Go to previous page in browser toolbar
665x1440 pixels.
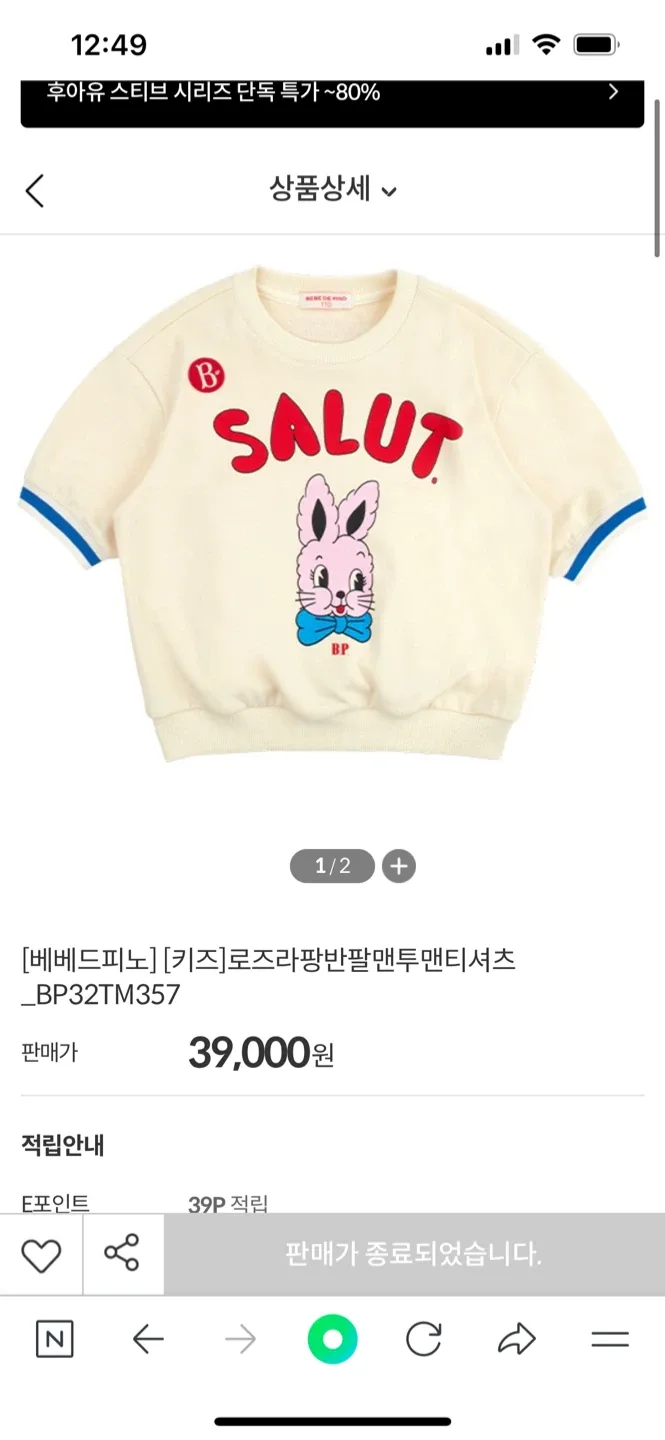148,1340
